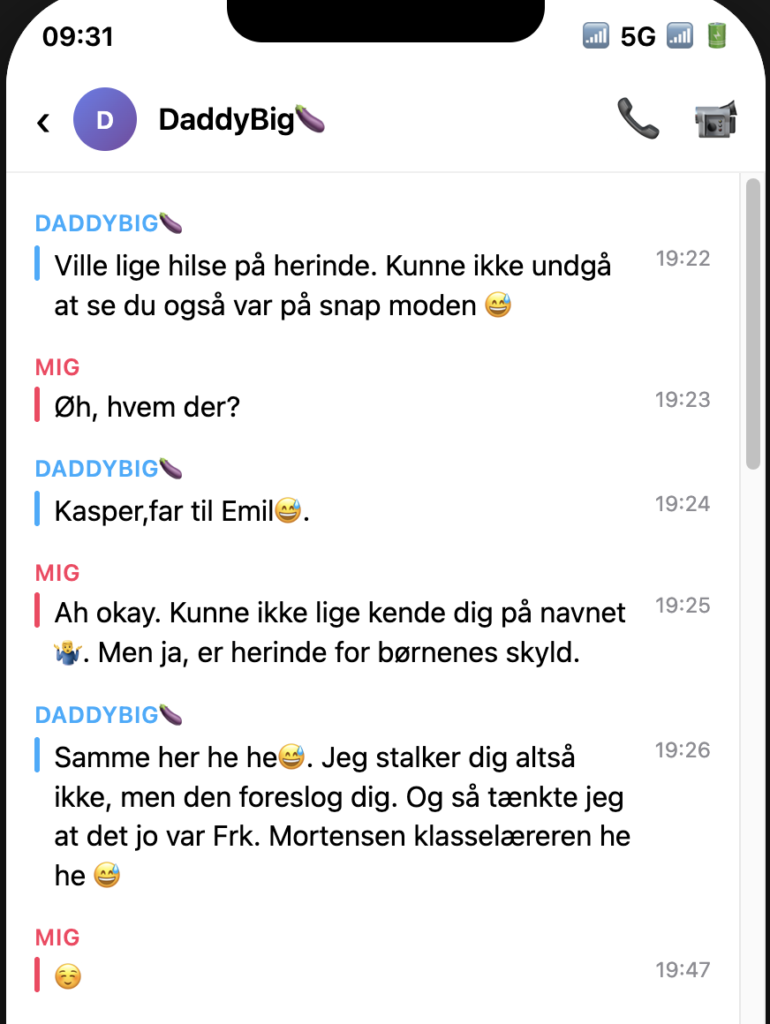Viewport: 770px width, 1024px height.
Task: Start a video call with DaddyBig
Action: tap(715, 119)
